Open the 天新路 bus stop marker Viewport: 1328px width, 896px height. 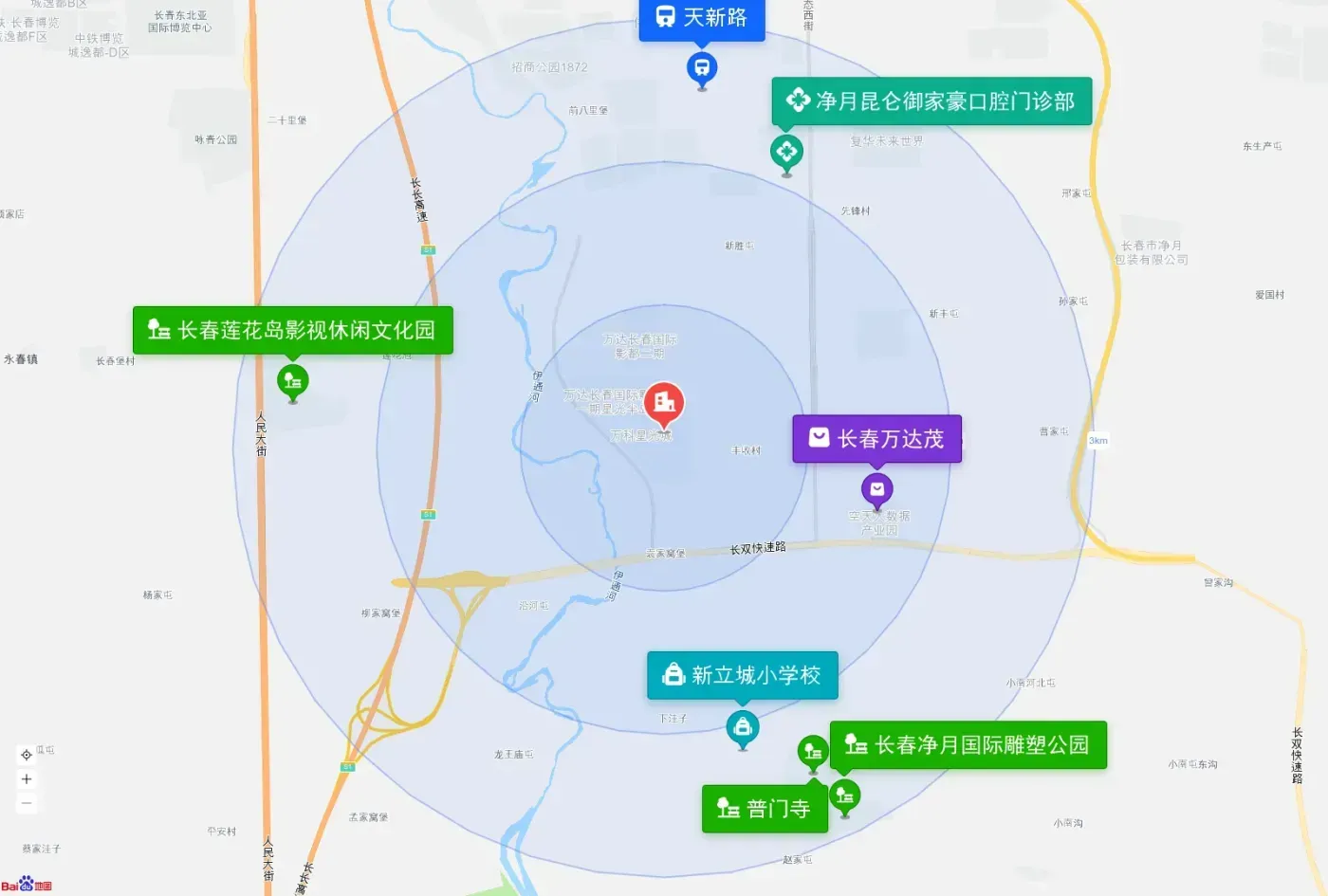click(x=702, y=68)
